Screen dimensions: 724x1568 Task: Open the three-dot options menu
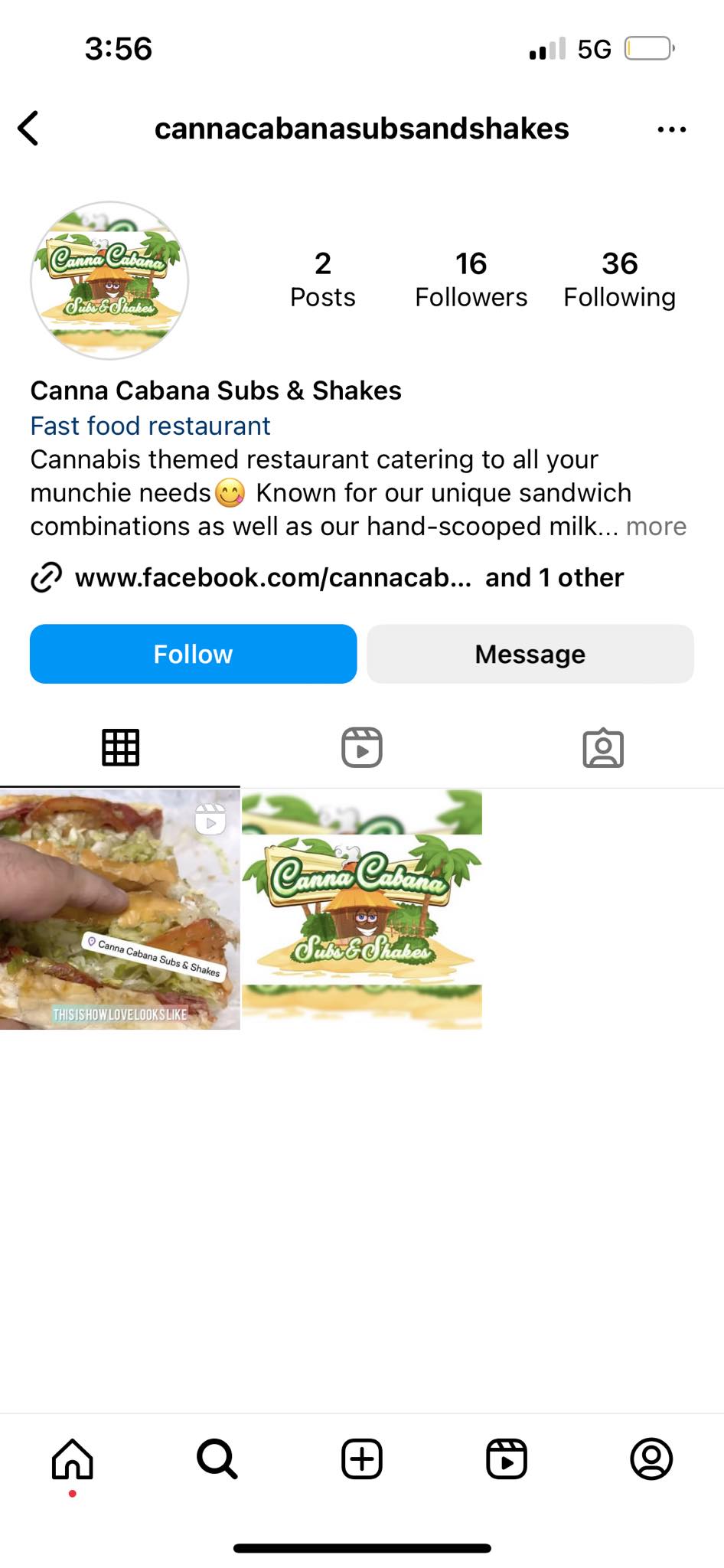[671, 129]
